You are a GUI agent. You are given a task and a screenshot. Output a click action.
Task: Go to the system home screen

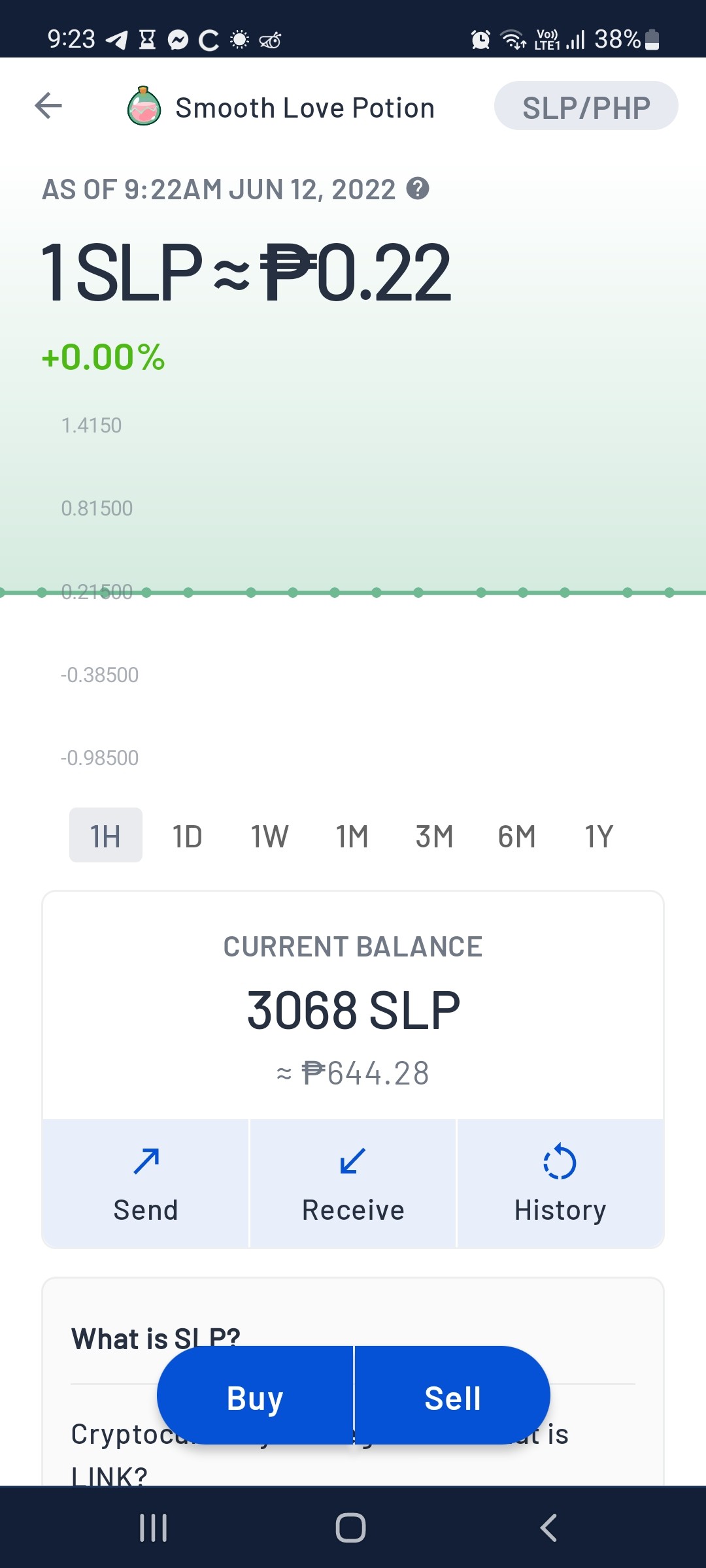[x=351, y=1527]
